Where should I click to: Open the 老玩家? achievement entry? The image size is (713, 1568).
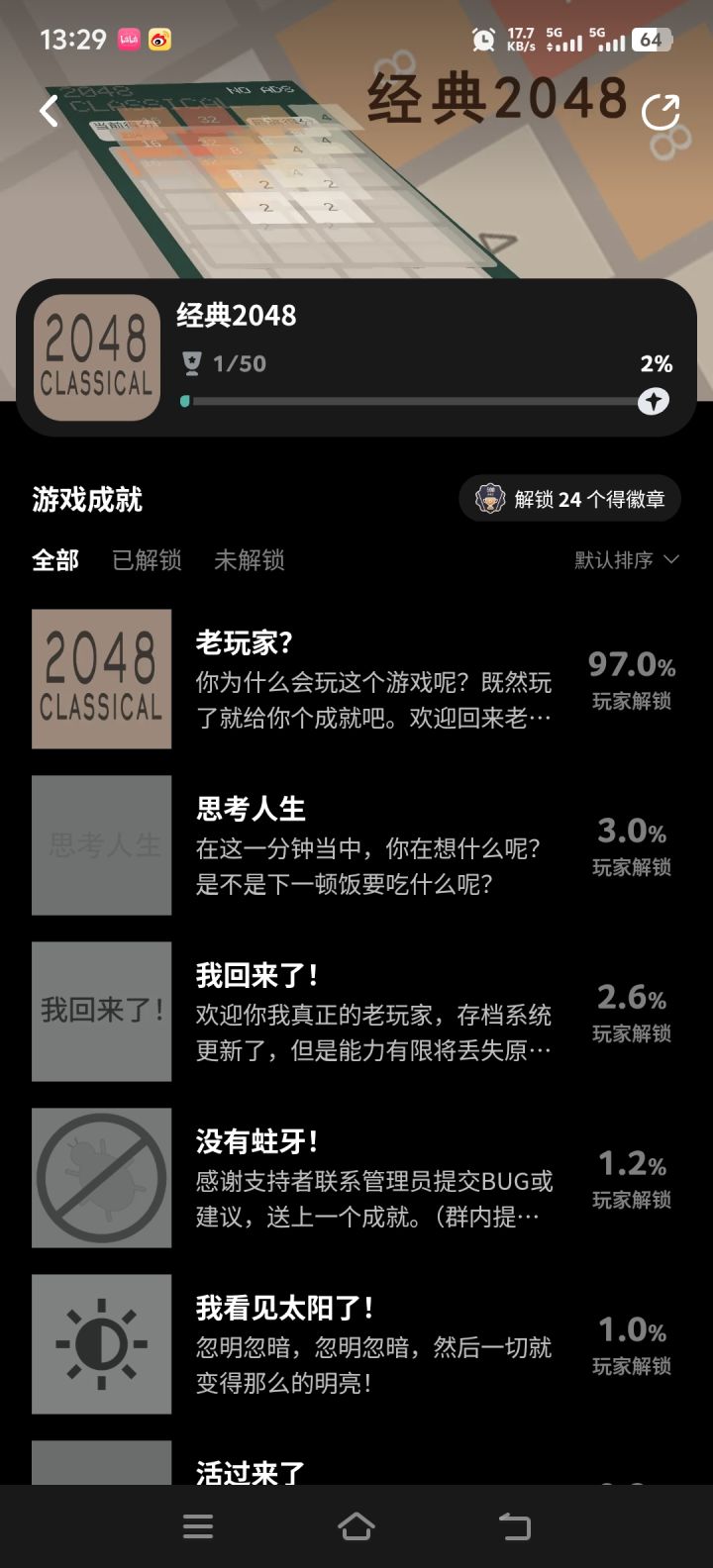(356, 679)
